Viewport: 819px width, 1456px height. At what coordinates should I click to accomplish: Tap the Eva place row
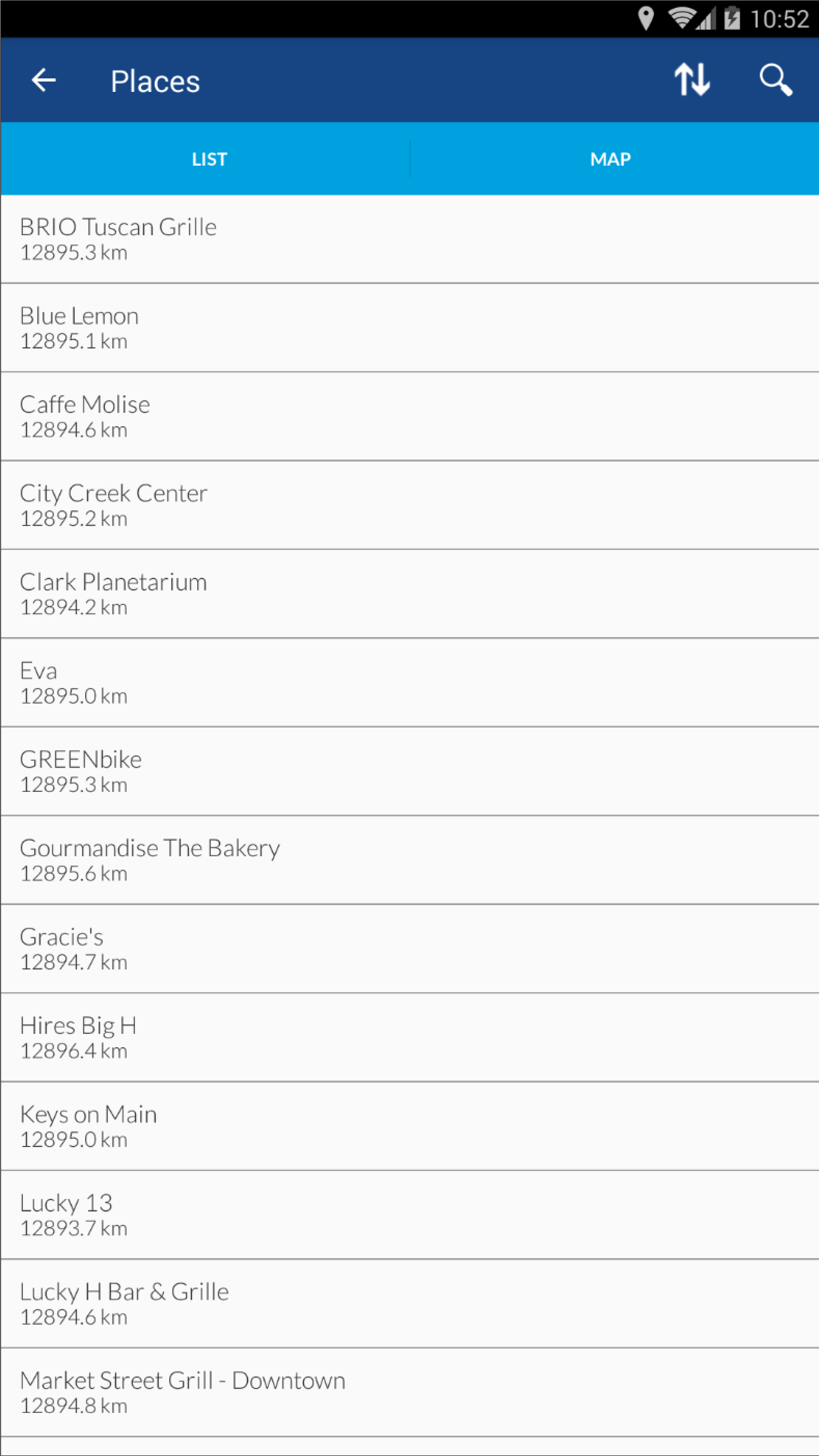[x=410, y=683]
